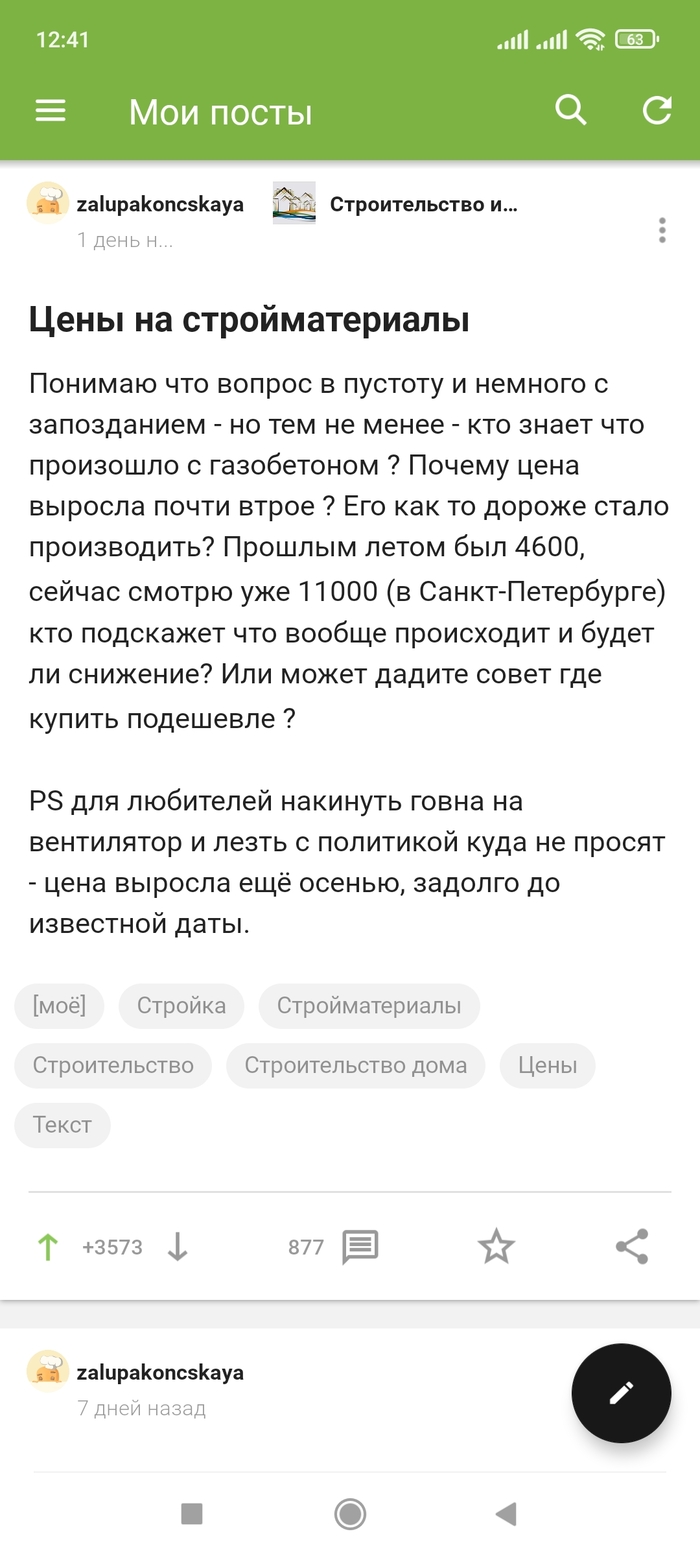Viewport: 700px width, 1556px height.
Task: Select the Стройматериалы tag chip
Action: 369,1006
